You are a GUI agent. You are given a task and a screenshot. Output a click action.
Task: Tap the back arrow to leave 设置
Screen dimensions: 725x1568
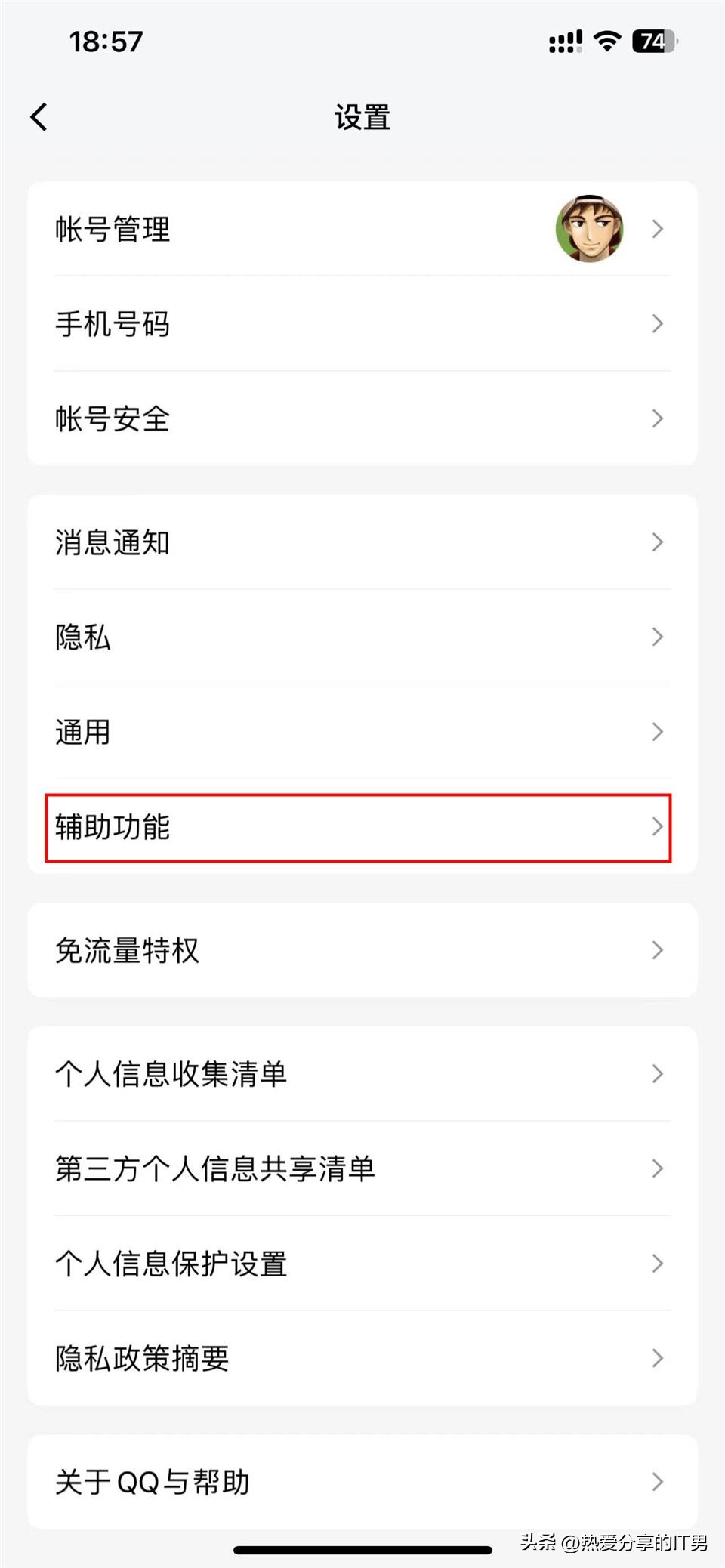[39, 117]
